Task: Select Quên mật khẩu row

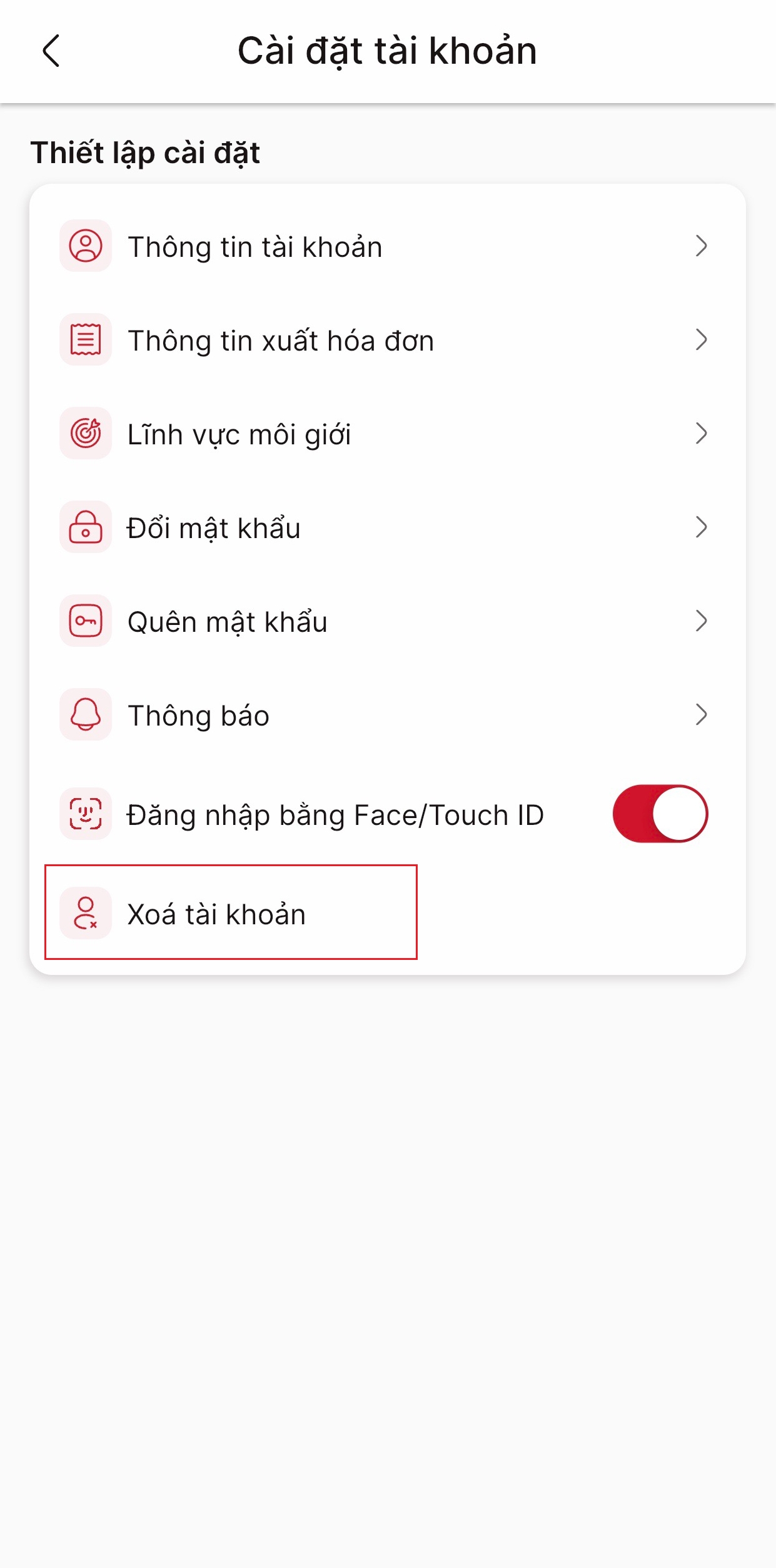Action: 386,621
